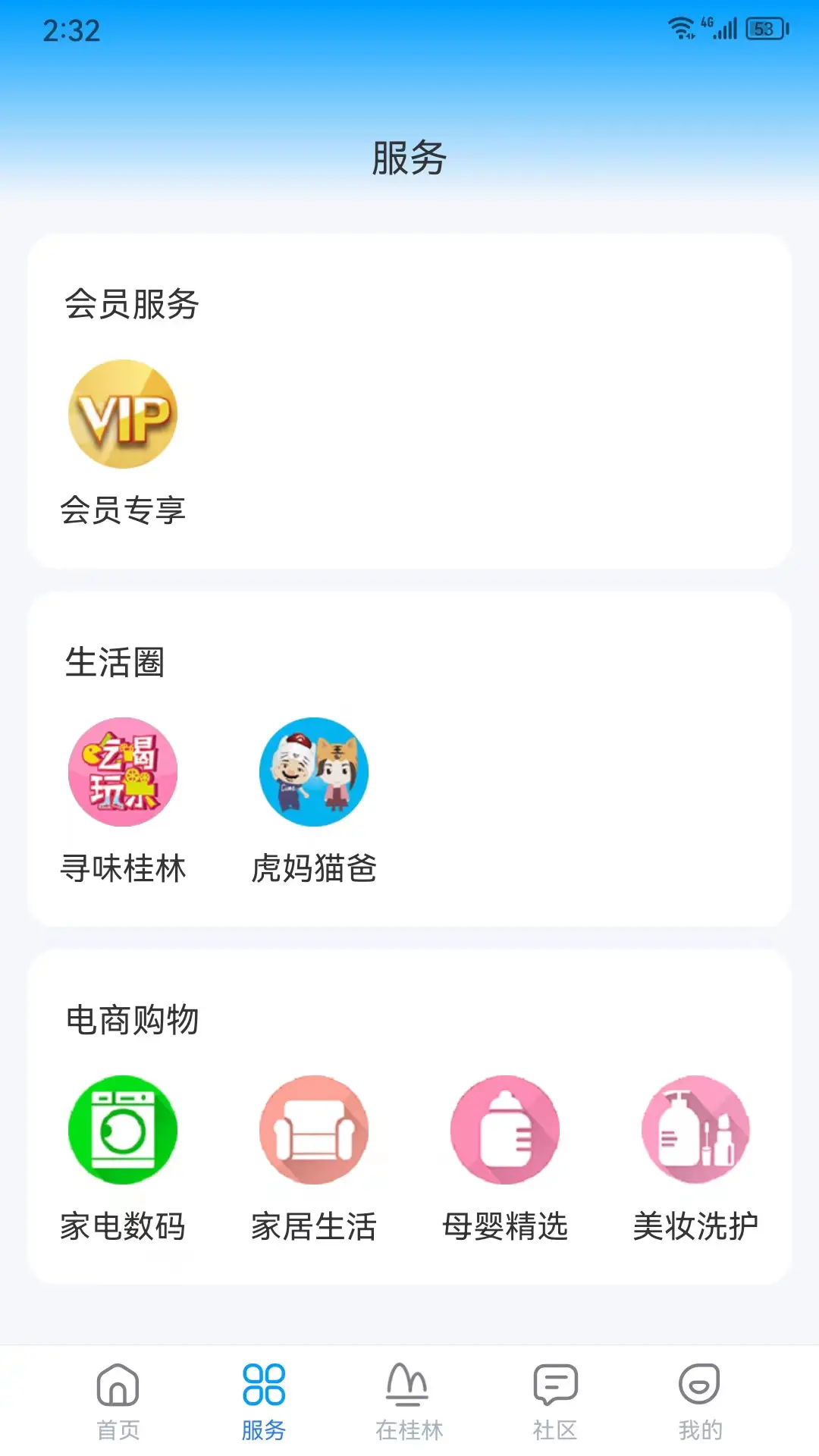
Task: Select the 电商购物 section heading
Action: pyautogui.click(x=130, y=1020)
